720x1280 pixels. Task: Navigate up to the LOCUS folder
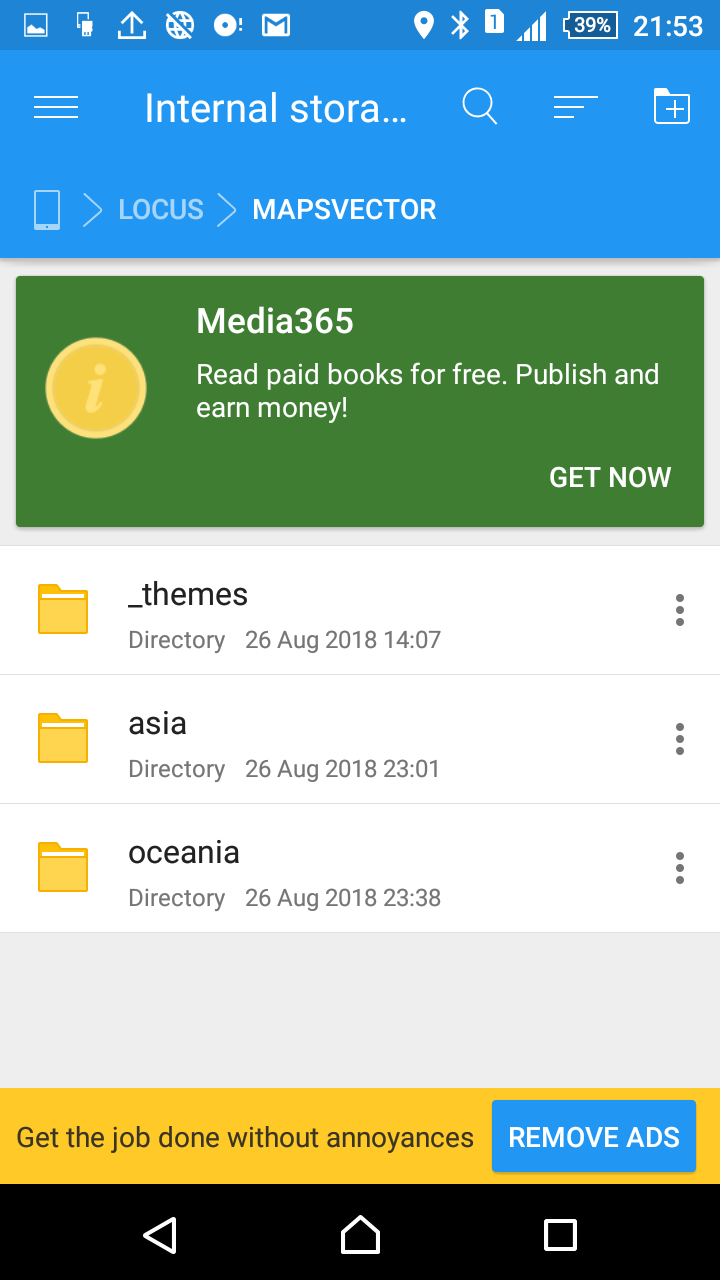pos(161,210)
